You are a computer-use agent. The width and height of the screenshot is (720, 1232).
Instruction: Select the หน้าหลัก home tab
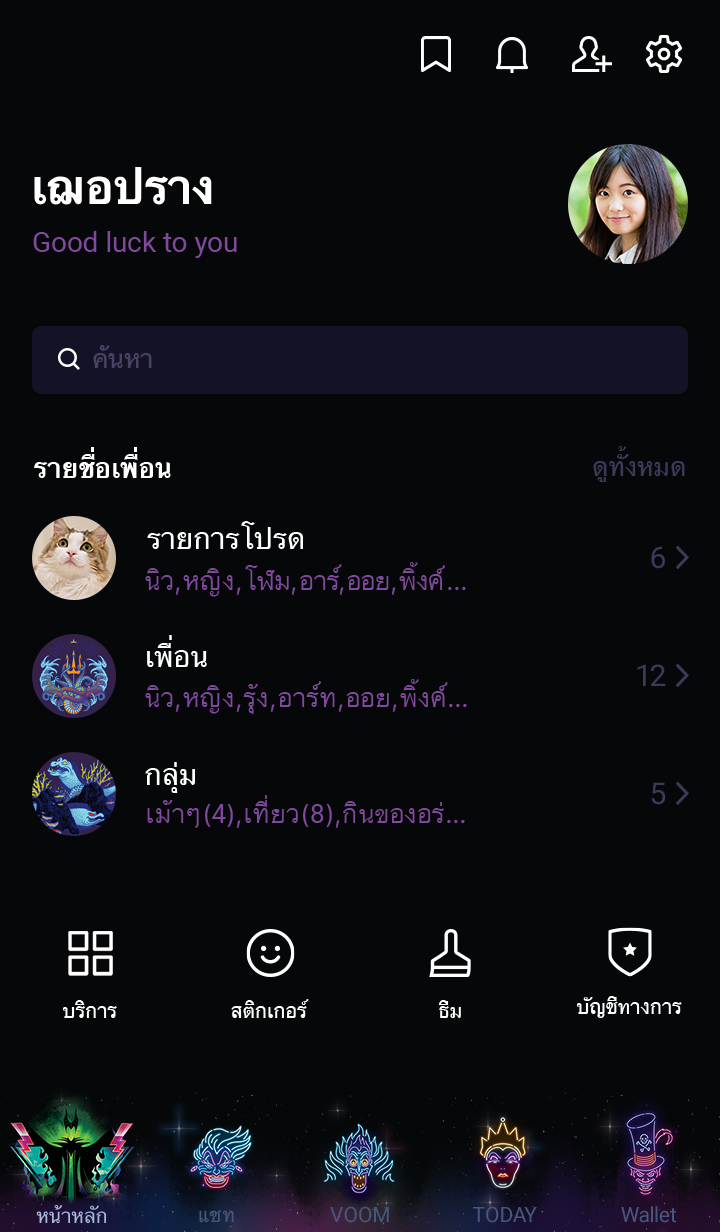click(72, 1172)
